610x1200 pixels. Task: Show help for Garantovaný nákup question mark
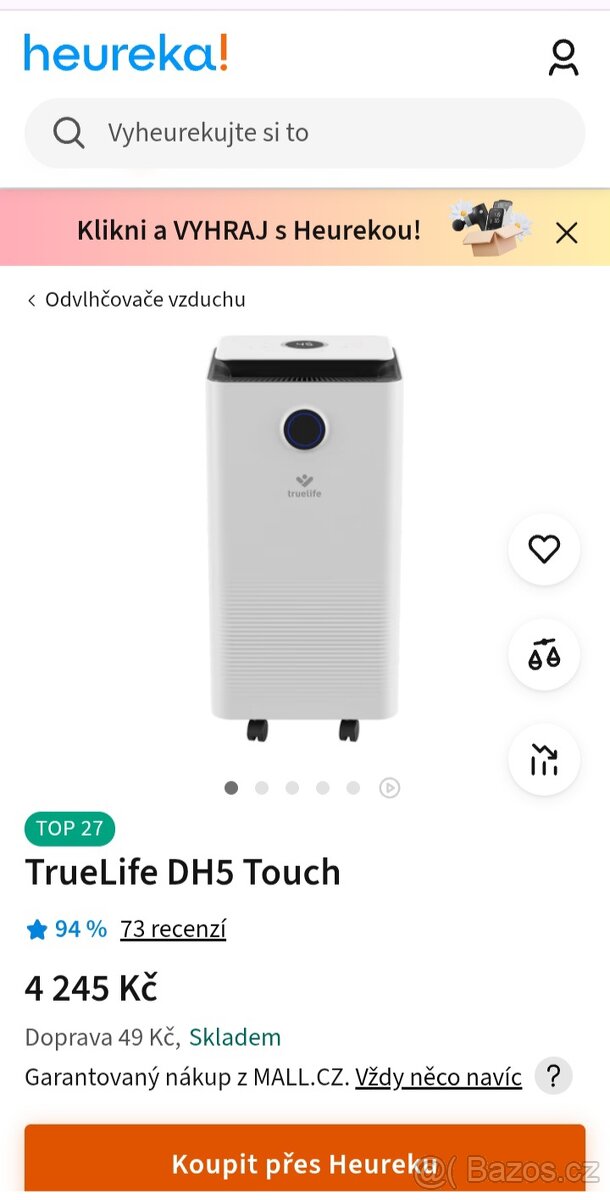(553, 1077)
